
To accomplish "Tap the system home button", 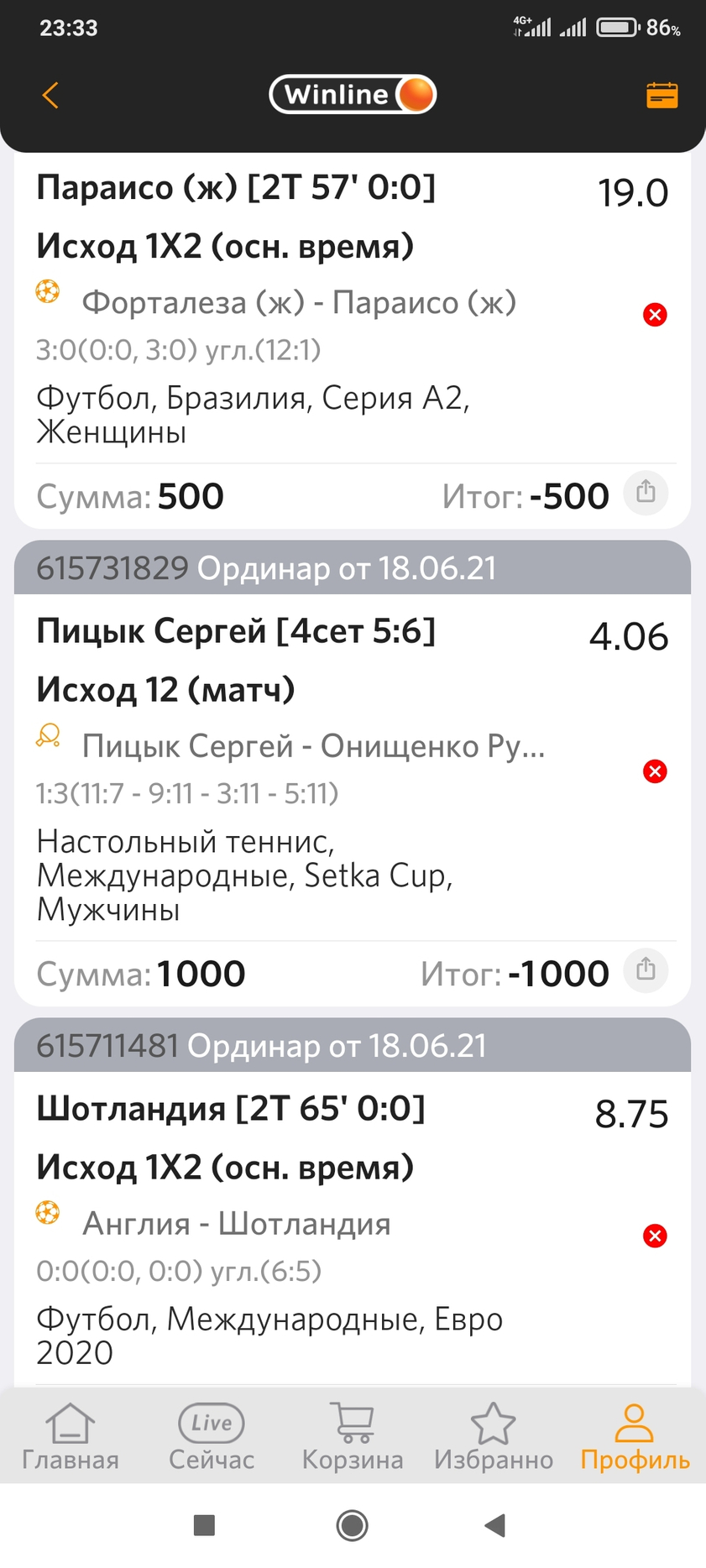I will (x=353, y=1525).
